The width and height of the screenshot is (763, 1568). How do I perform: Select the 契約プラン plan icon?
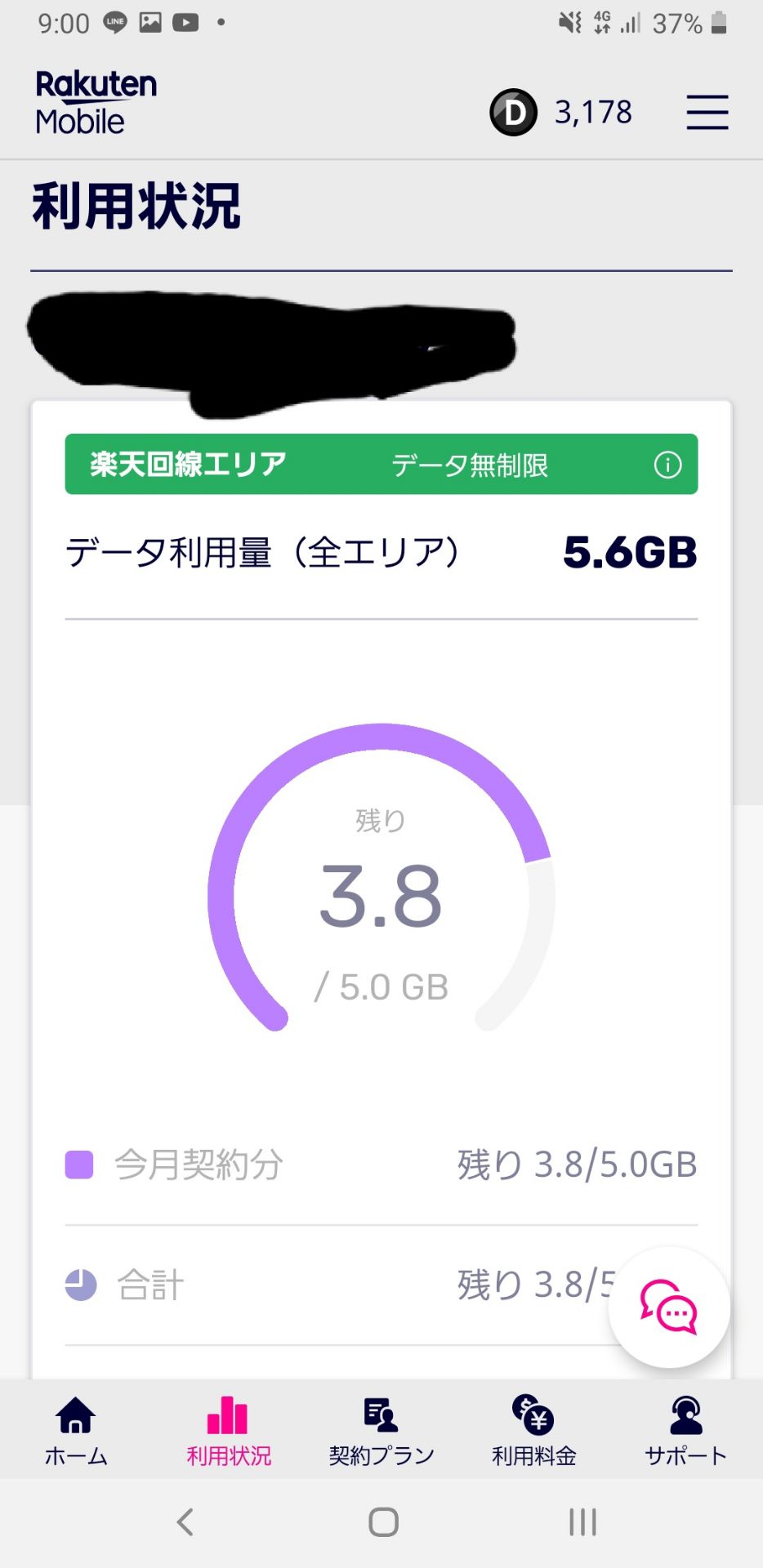click(379, 1413)
